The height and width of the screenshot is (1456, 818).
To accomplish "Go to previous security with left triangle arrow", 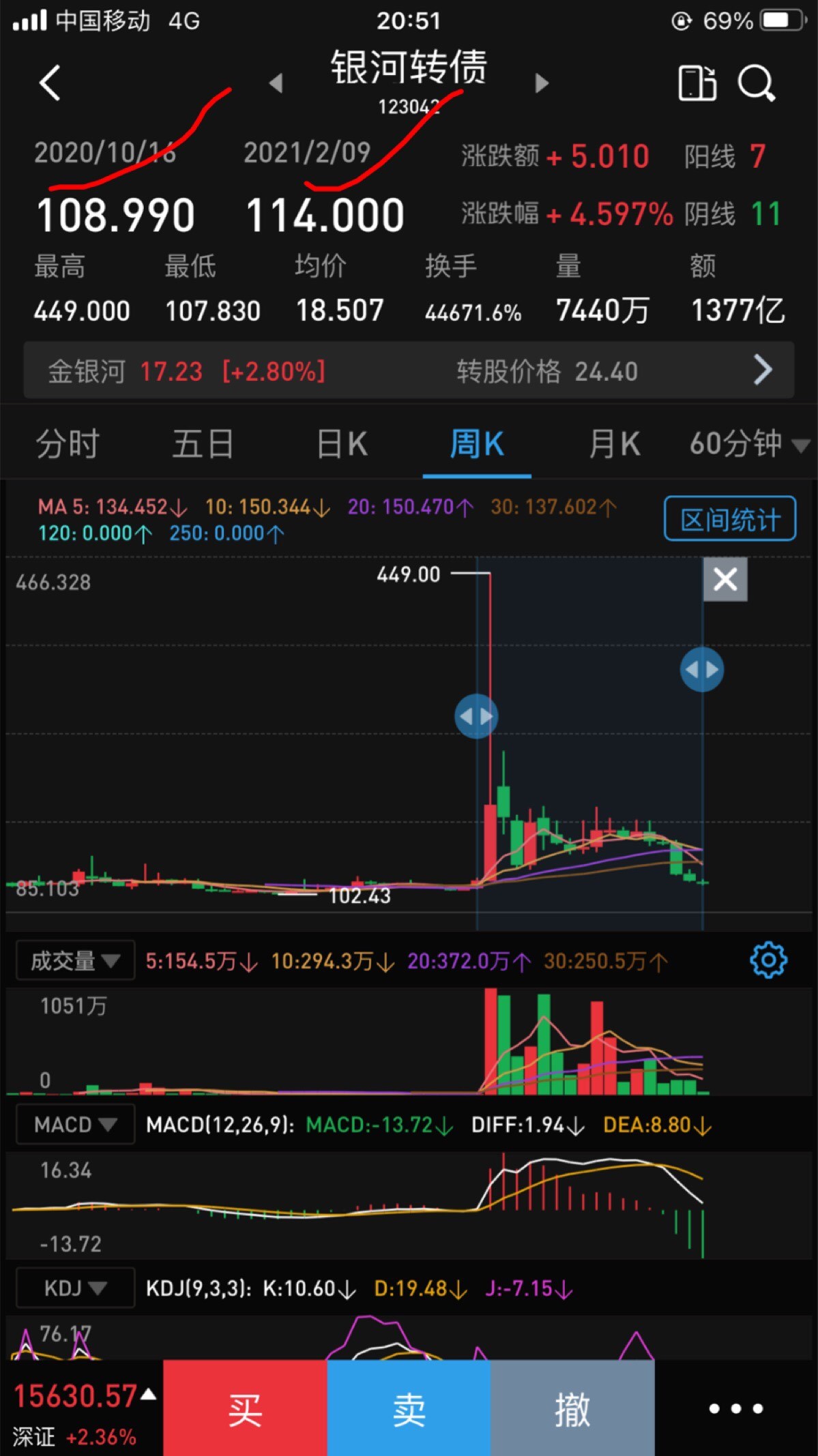I will [276, 83].
